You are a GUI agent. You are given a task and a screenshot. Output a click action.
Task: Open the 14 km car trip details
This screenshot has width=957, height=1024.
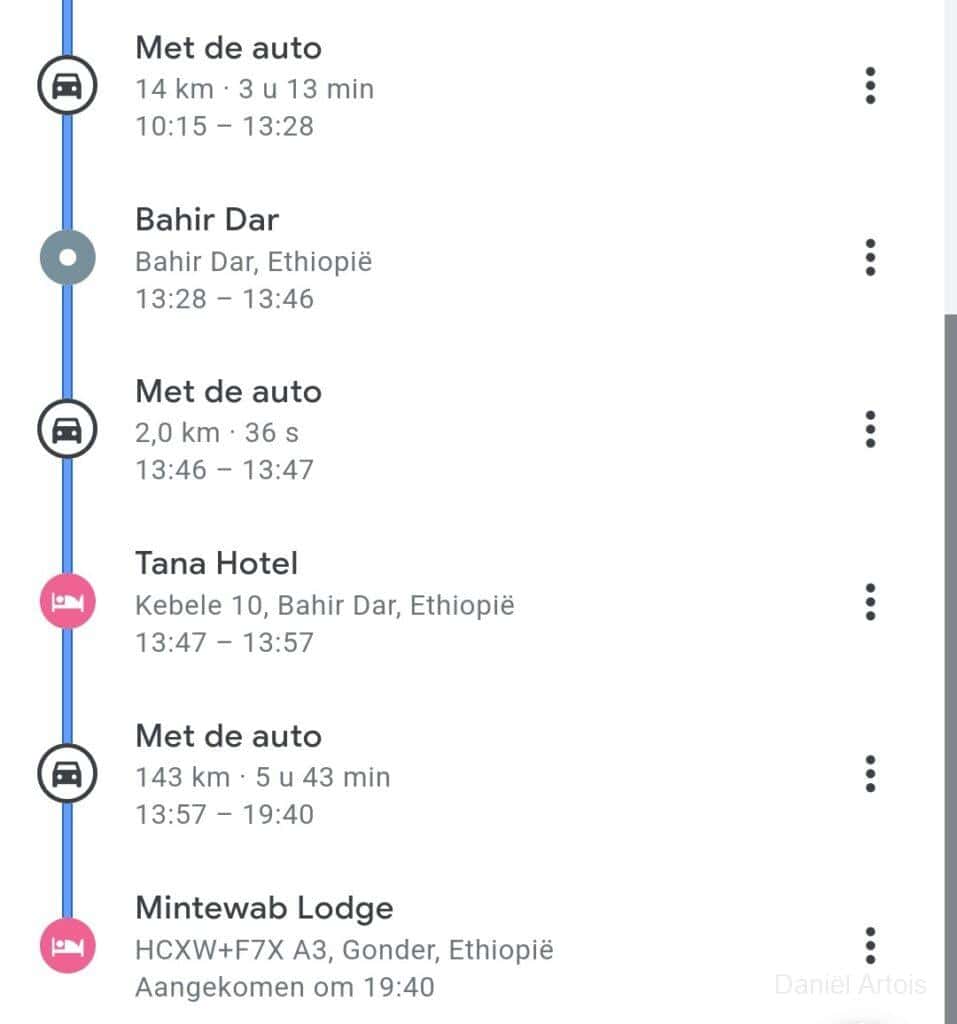255,87
